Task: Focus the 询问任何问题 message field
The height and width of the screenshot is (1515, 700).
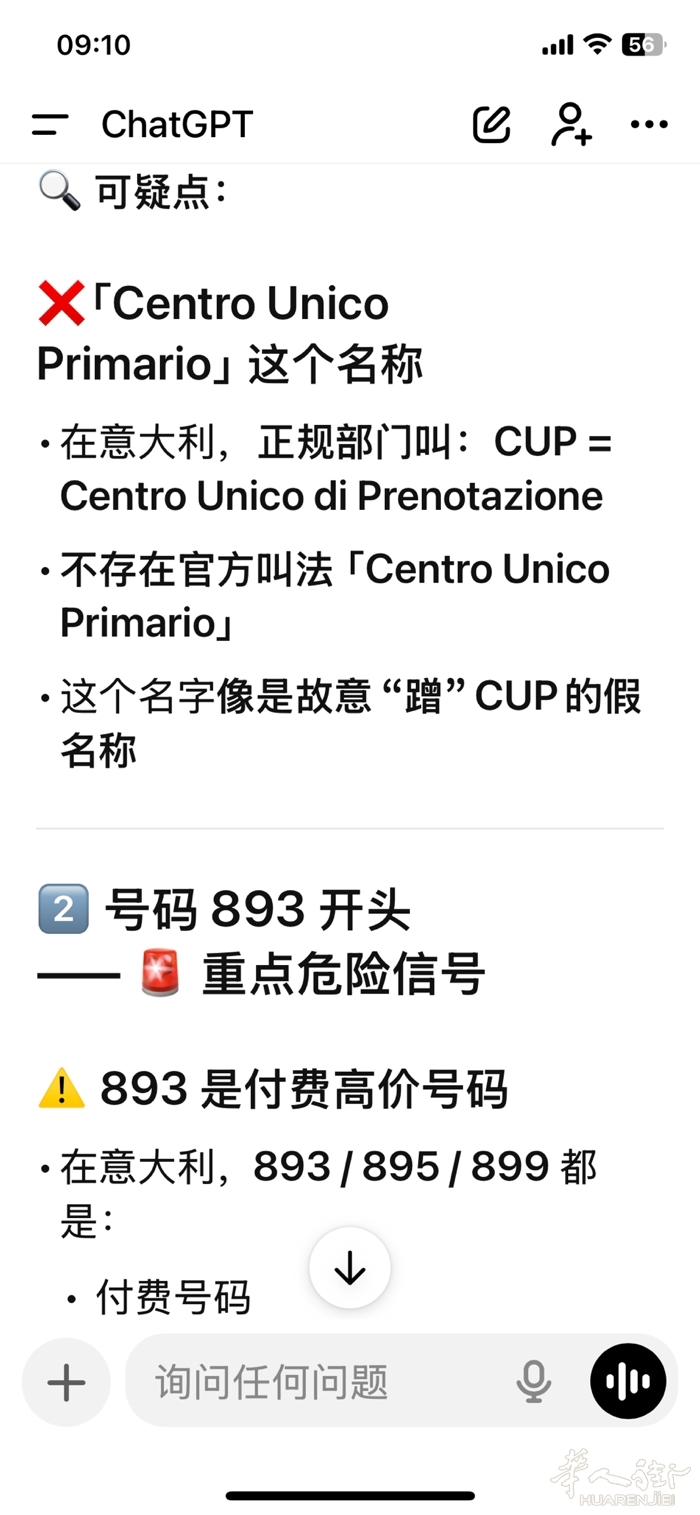Action: point(320,1383)
